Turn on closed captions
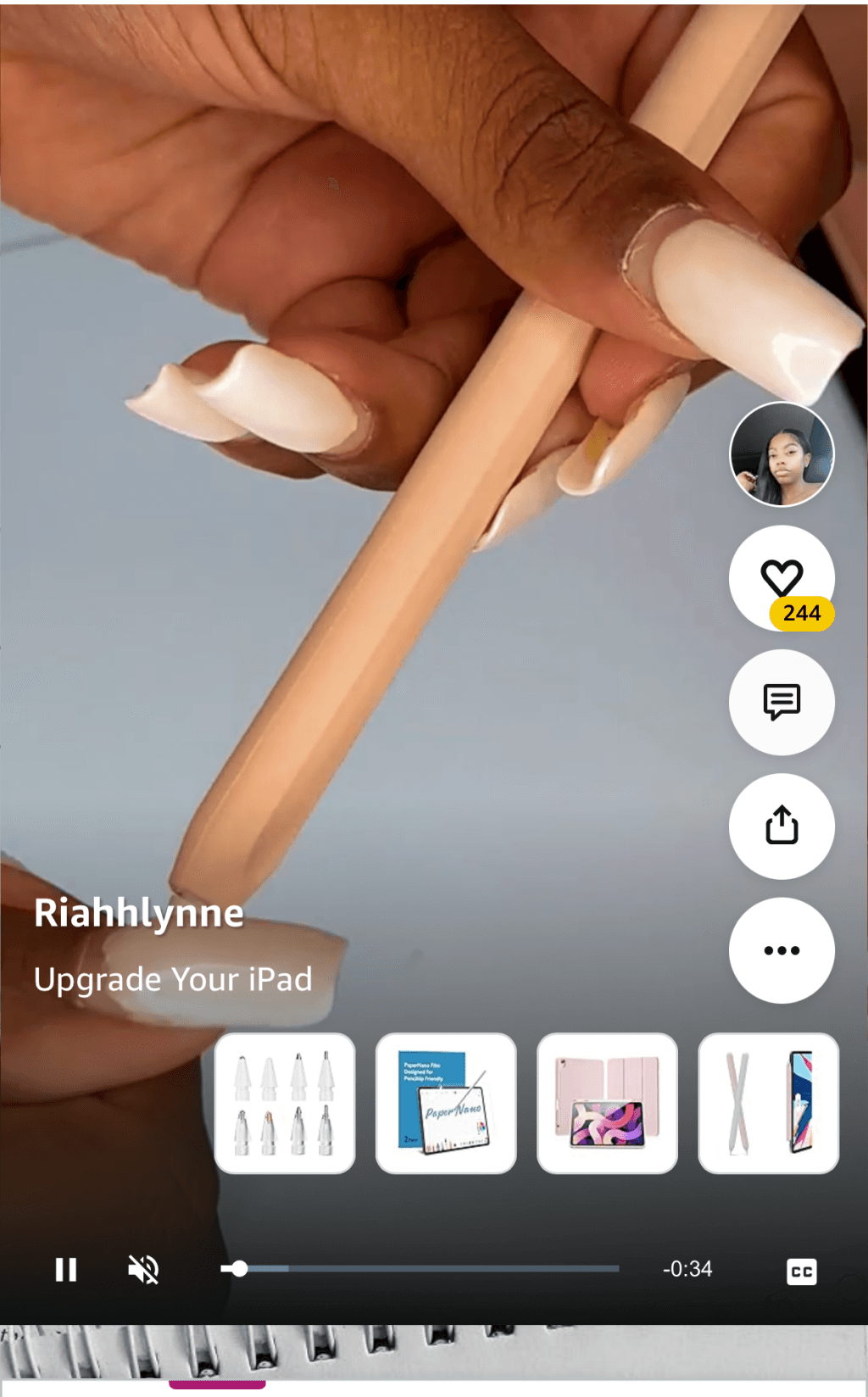This screenshot has width=868, height=1397. click(x=801, y=1271)
